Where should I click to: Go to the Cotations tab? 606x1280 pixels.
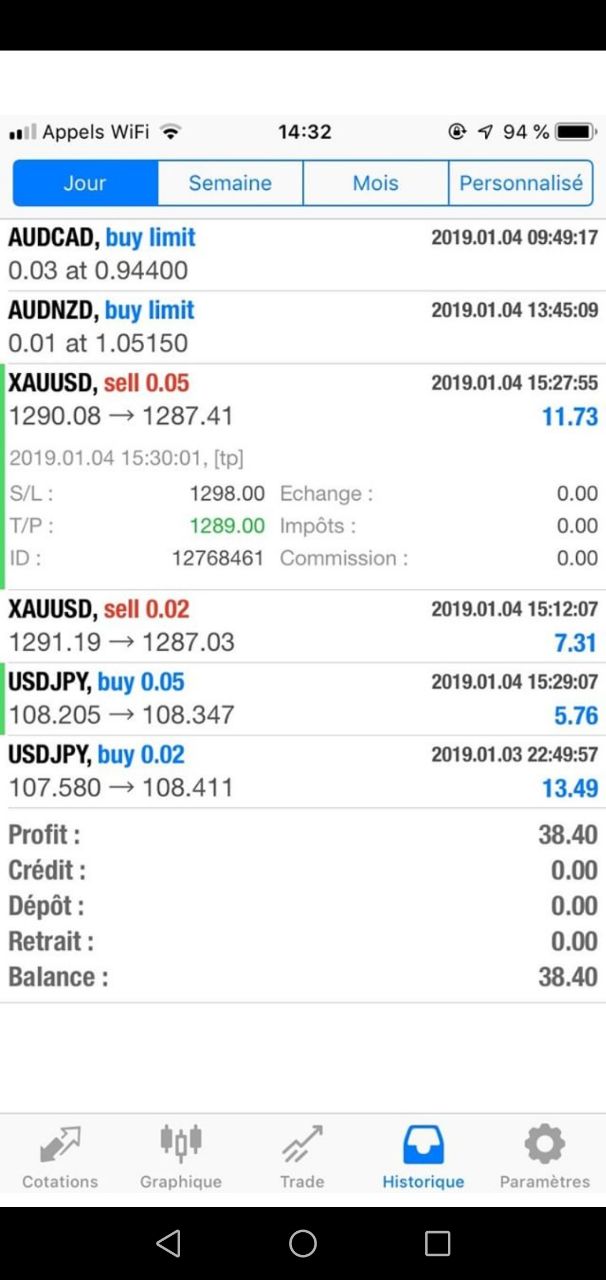[60, 1156]
